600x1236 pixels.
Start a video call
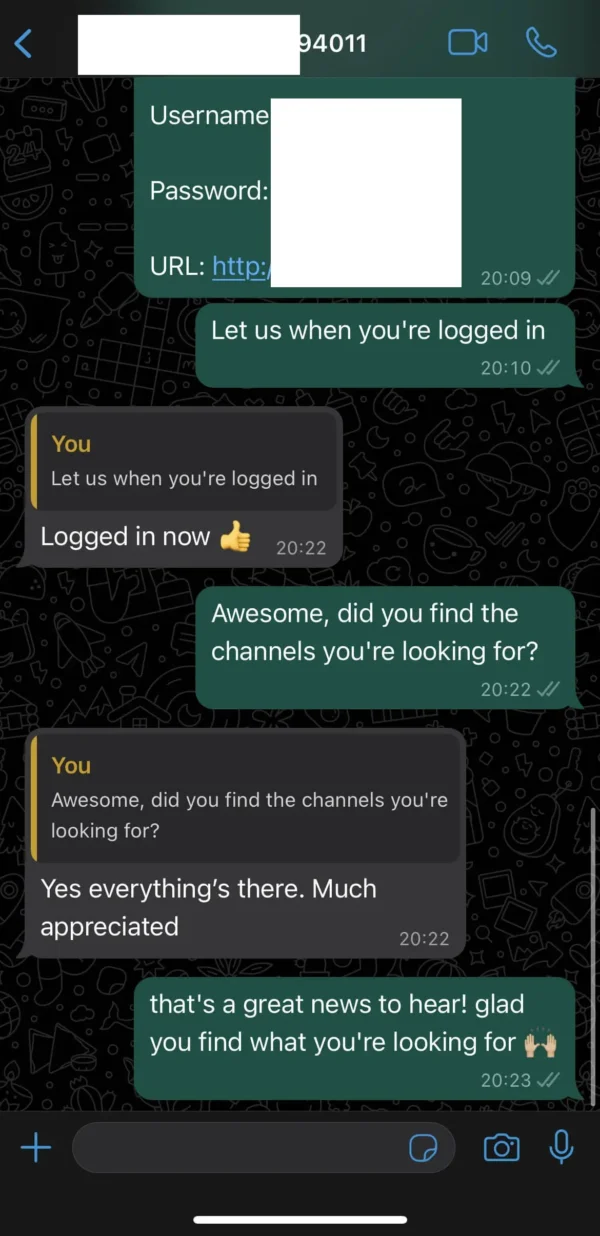pos(467,42)
